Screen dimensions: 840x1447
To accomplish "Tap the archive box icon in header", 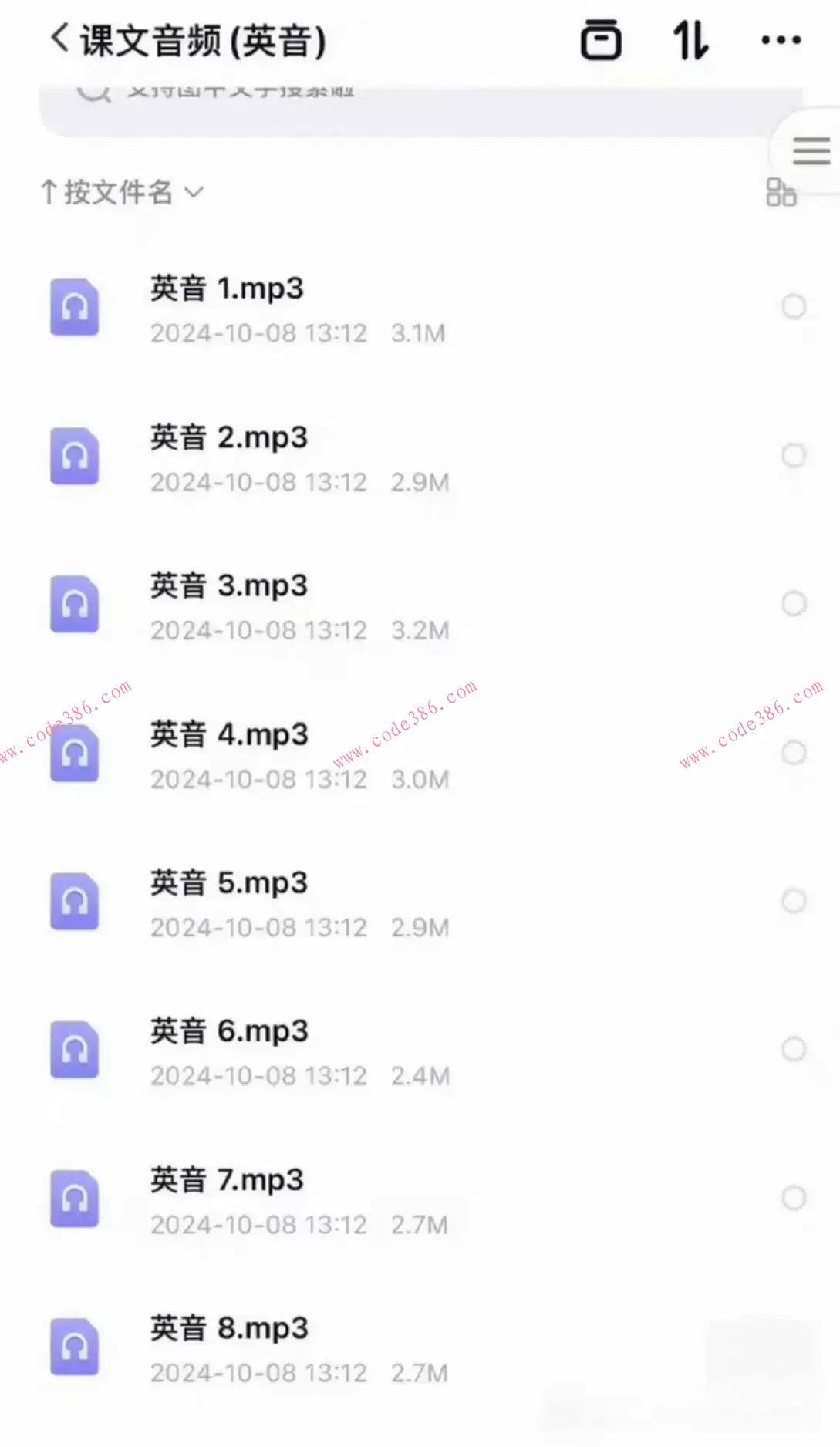I will [601, 40].
